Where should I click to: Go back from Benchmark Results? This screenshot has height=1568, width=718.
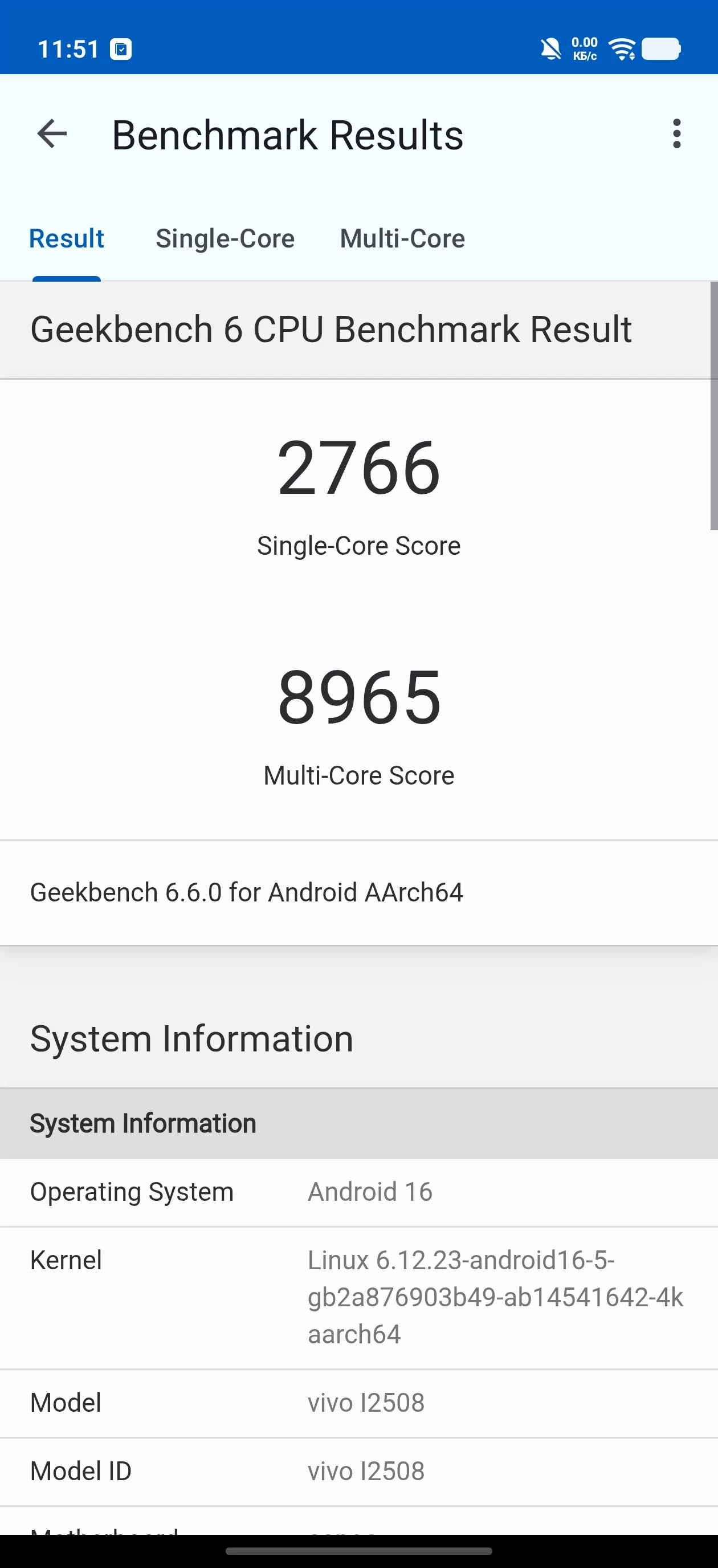[x=52, y=134]
